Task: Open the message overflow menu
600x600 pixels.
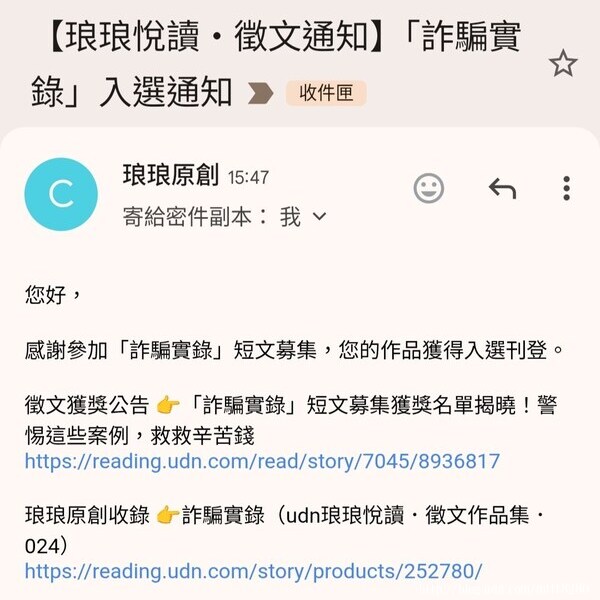Action: [x=566, y=188]
